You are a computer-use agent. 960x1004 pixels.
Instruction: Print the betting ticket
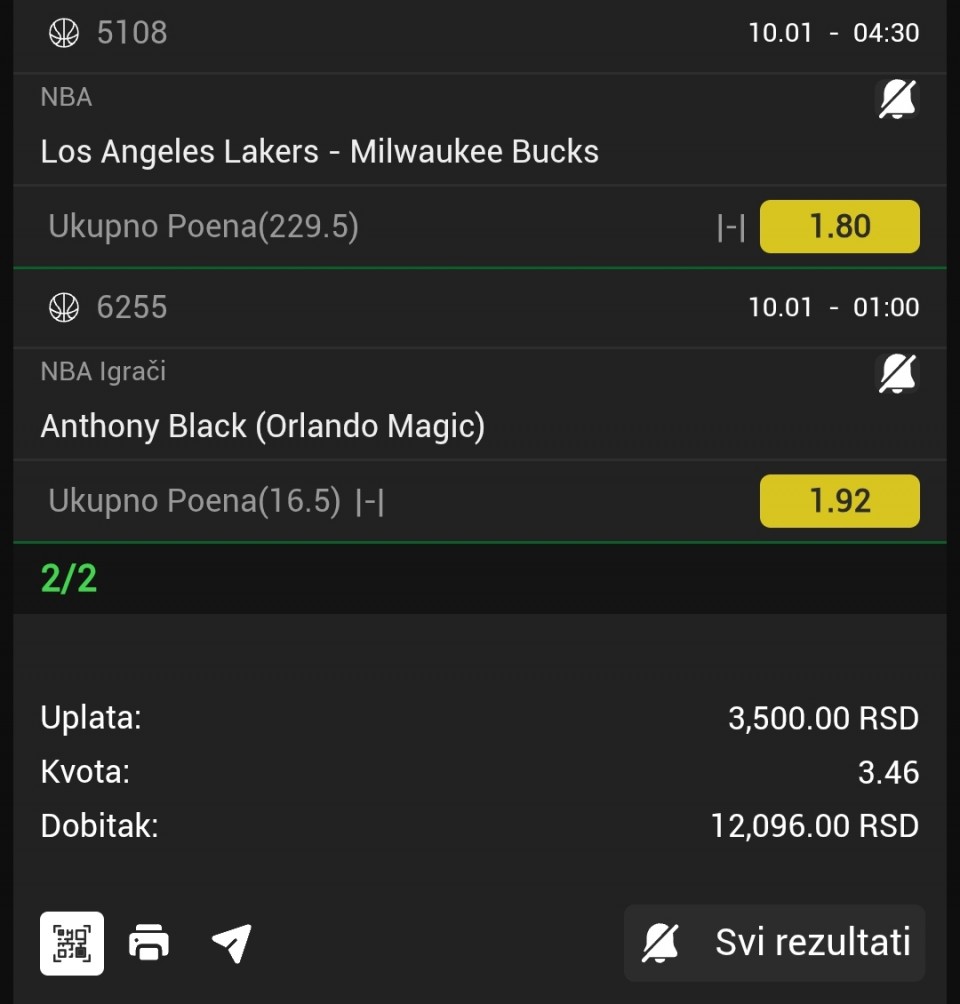149,943
